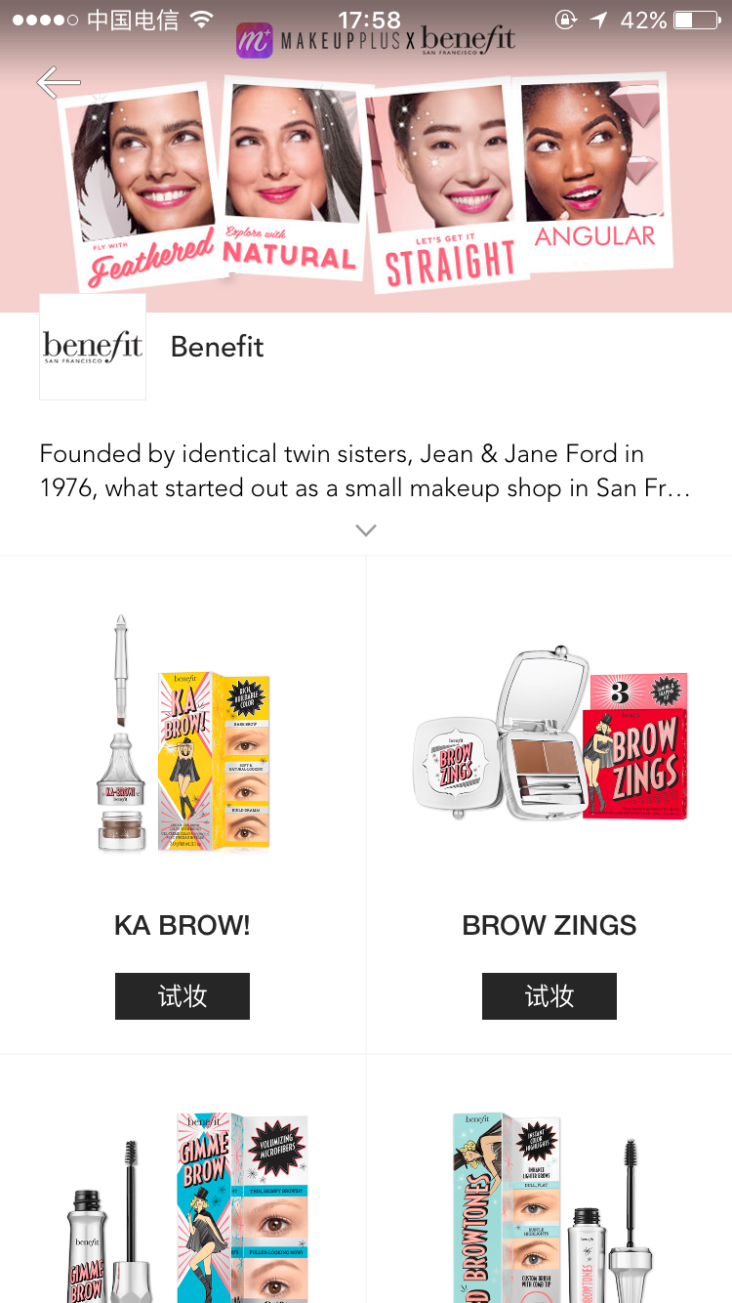The width and height of the screenshot is (732, 1303).
Task: Try on KA BROW! with 试妆 button
Action: click(x=182, y=996)
